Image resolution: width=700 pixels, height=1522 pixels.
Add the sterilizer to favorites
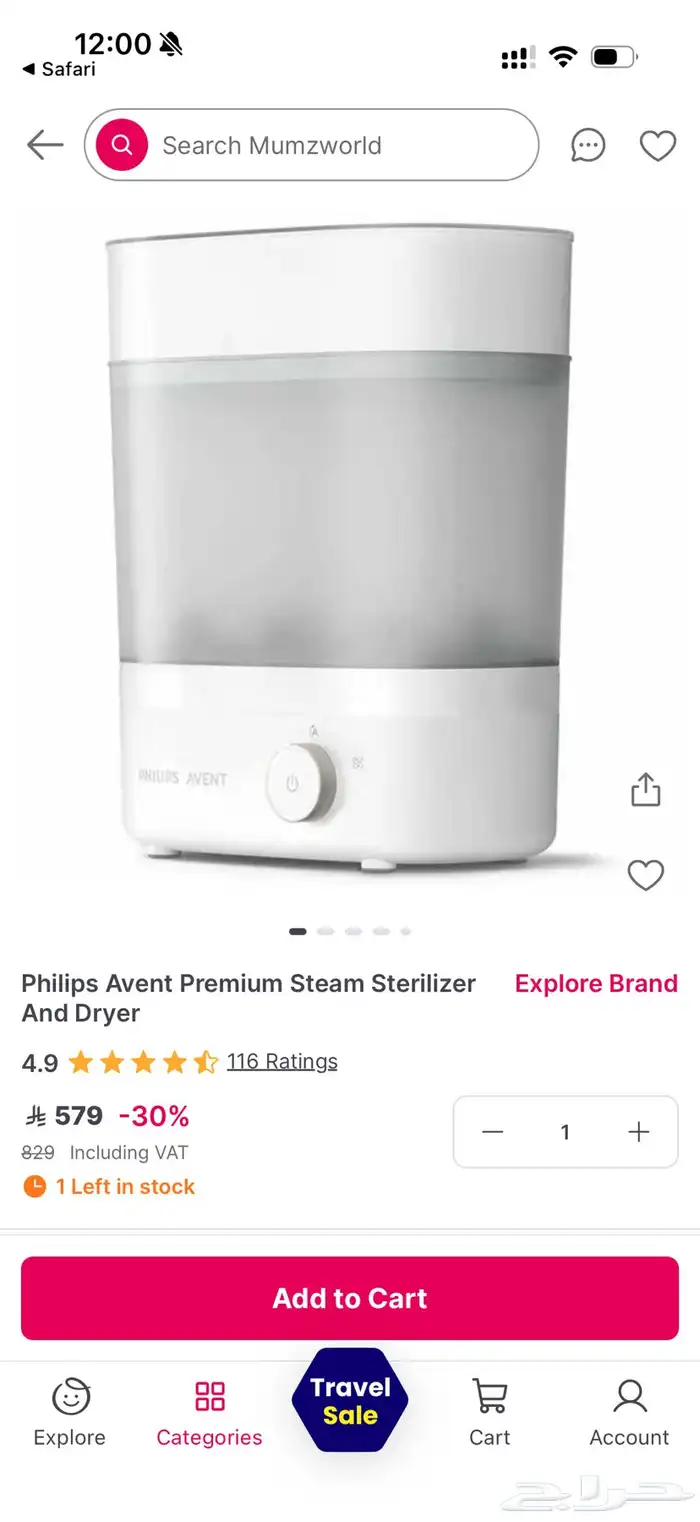tap(646, 875)
